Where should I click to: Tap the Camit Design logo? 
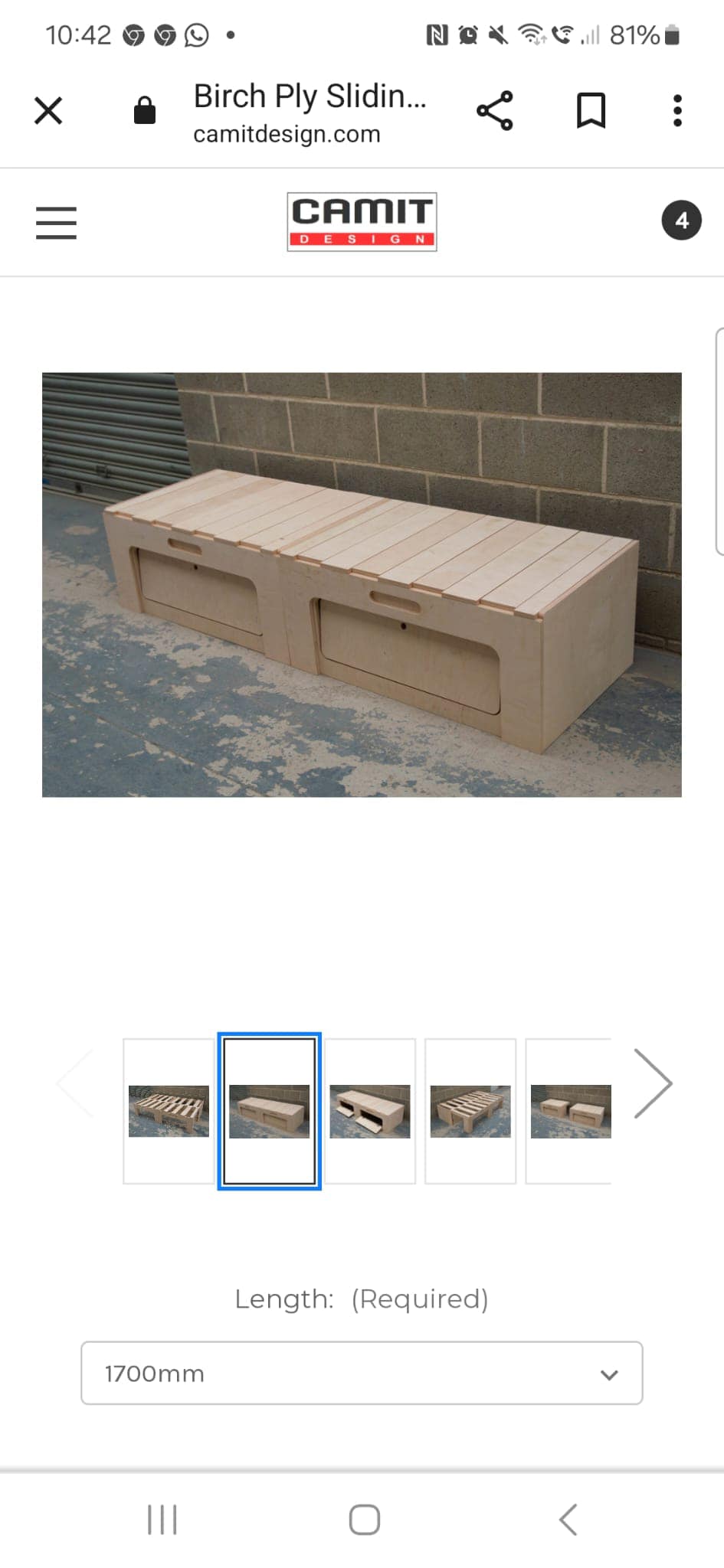(362, 222)
